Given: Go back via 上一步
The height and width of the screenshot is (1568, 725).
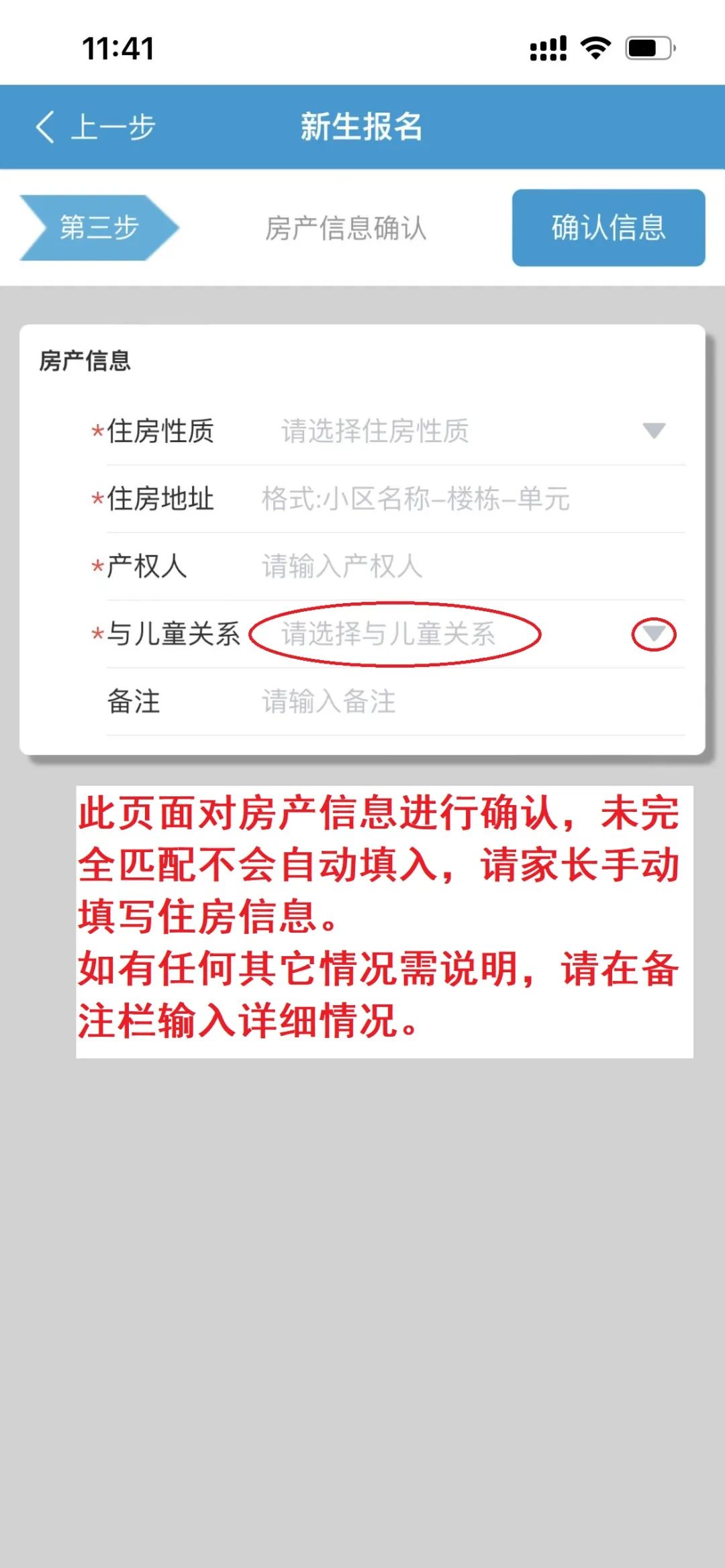Looking at the screenshot, I should (x=95, y=127).
